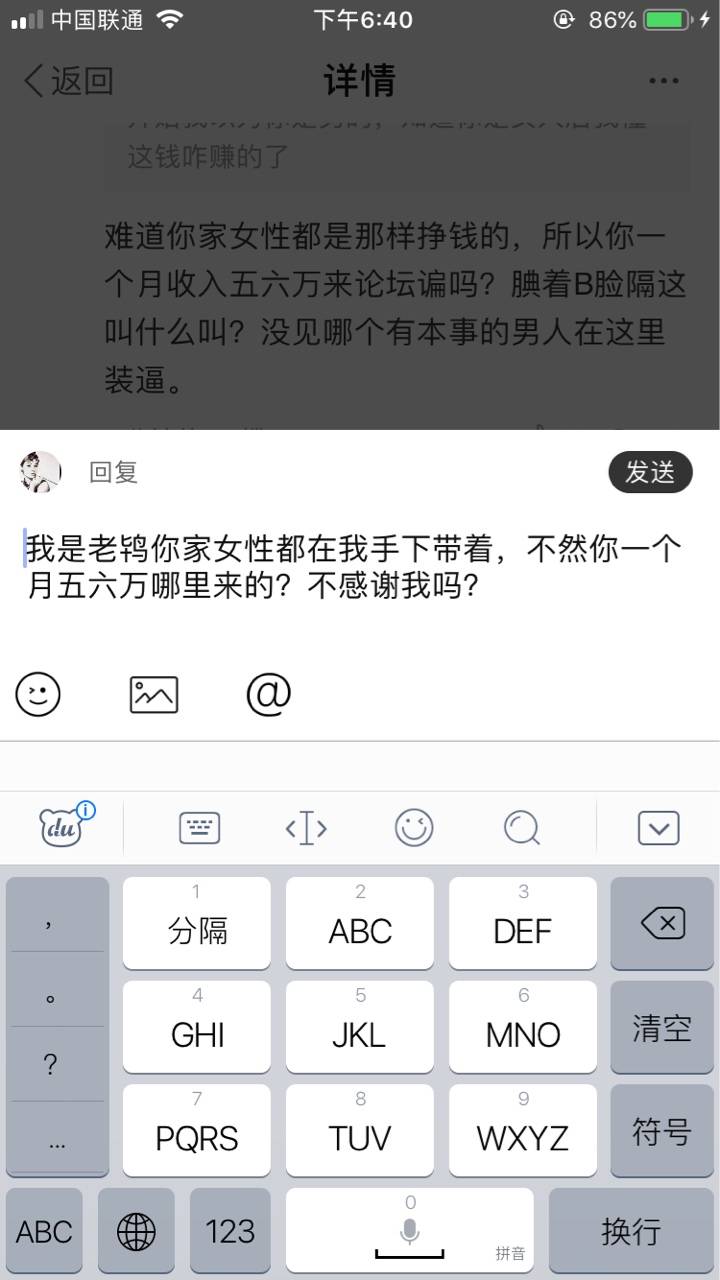This screenshot has height=1280, width=720.
Task: Open cursor movement tool in keyboard toolbar
Action: click(x=306, y=828)
